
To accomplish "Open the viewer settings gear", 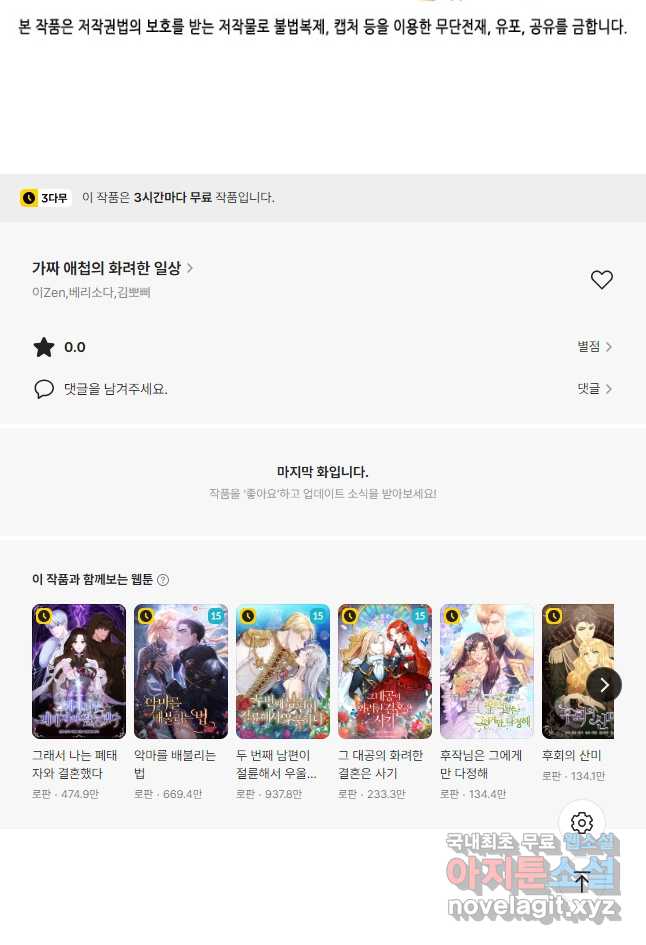I will point(582,823).
